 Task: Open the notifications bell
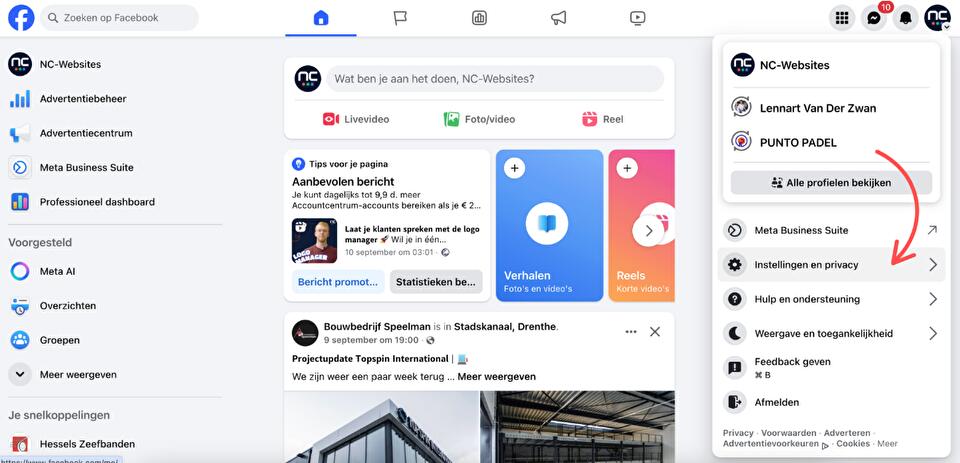coord(906,18)
